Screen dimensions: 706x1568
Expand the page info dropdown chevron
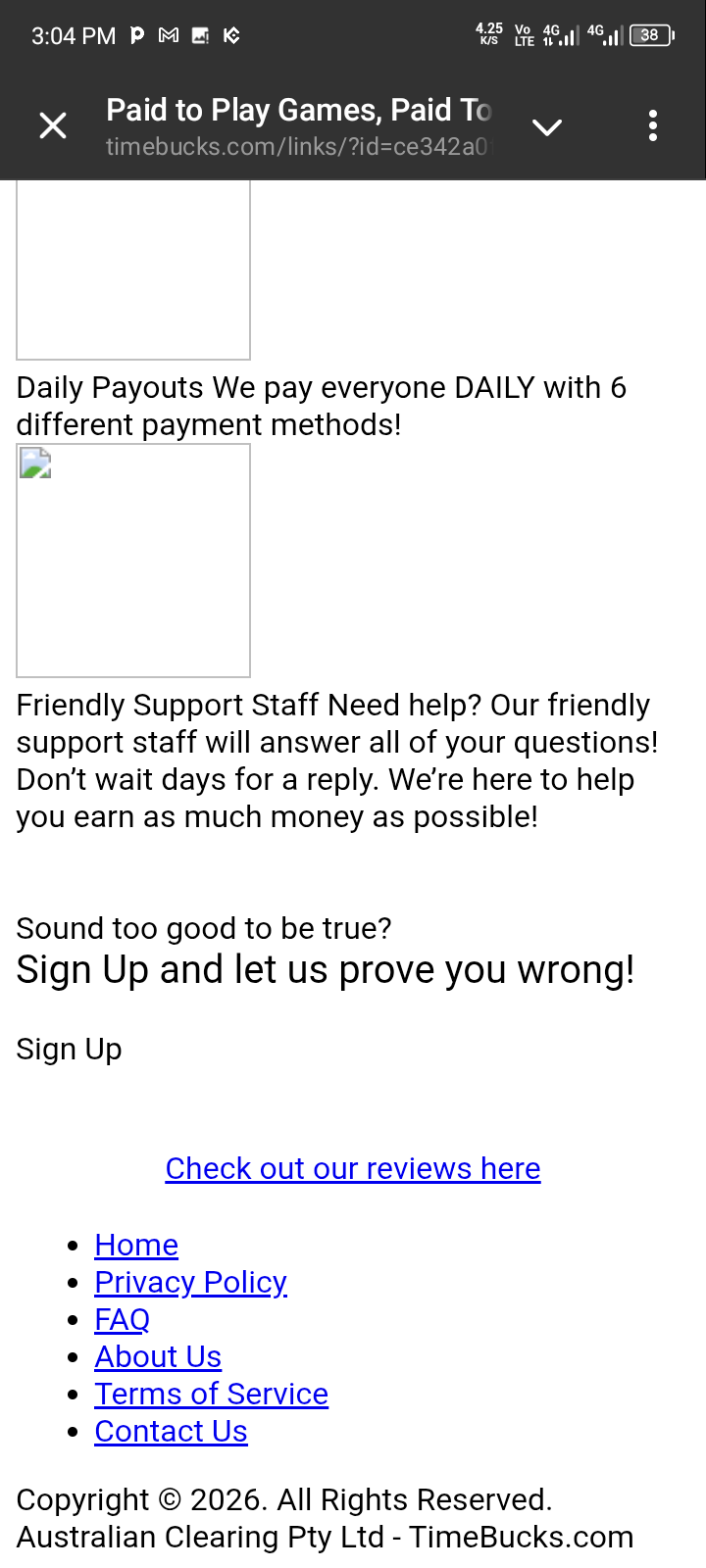546,127
